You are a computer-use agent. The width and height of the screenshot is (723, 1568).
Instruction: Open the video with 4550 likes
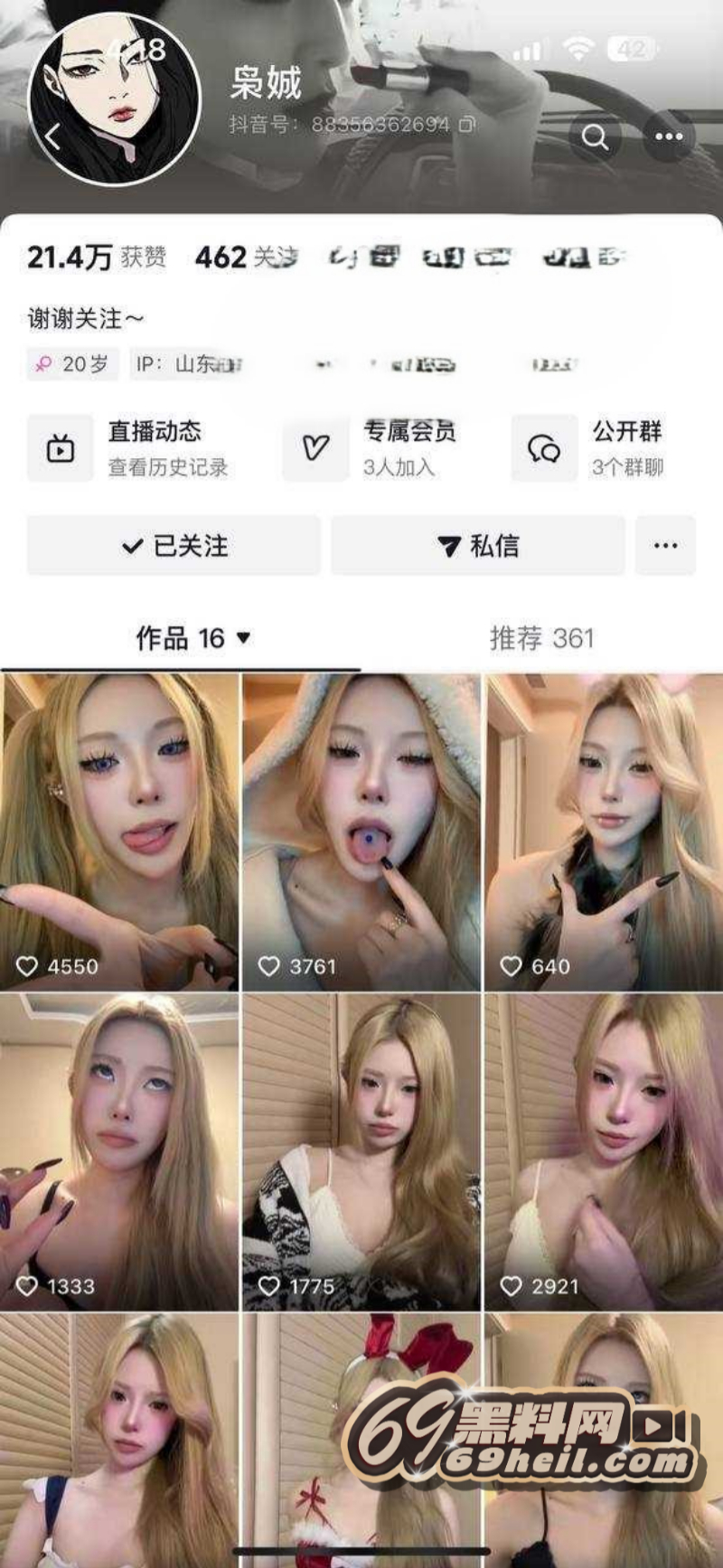coord(119,831)
